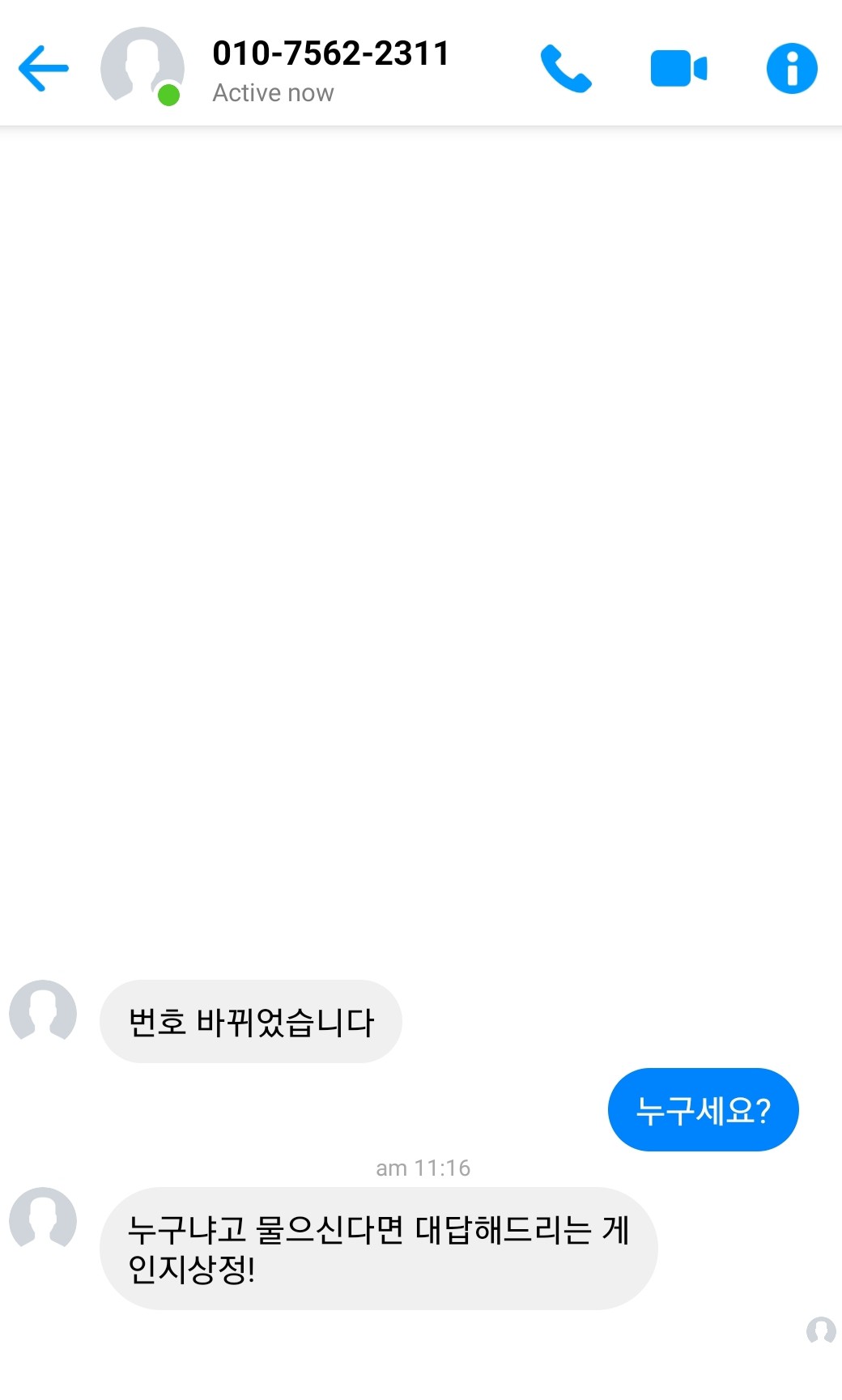Go back from this conversation
Image resolution: width=842 pixels, height=1400 pixels.
[44, 69]
